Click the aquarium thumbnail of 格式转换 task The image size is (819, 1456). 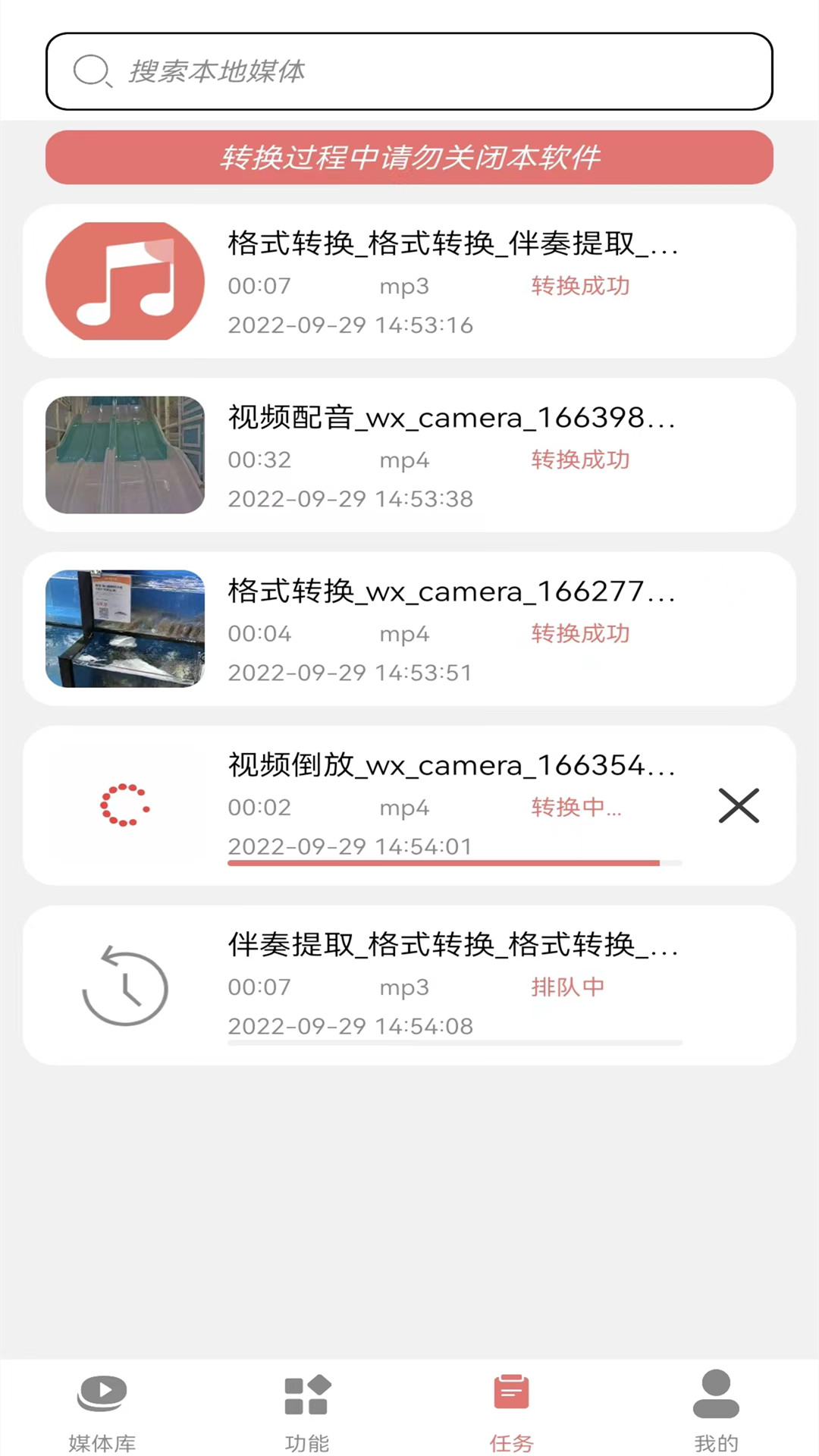click(x=124, y=629)
